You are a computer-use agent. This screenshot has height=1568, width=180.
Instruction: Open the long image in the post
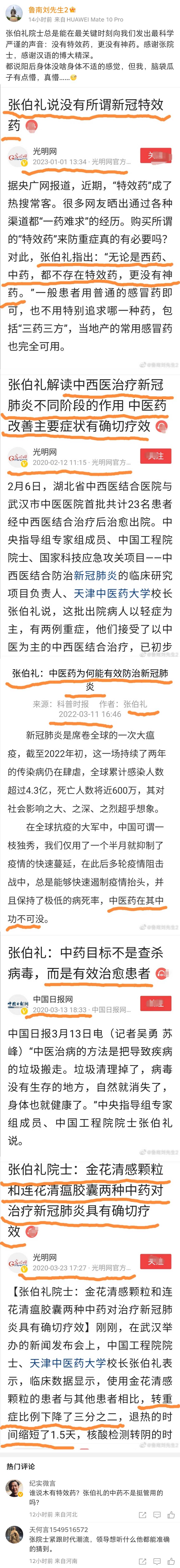[x=90, y=730]
